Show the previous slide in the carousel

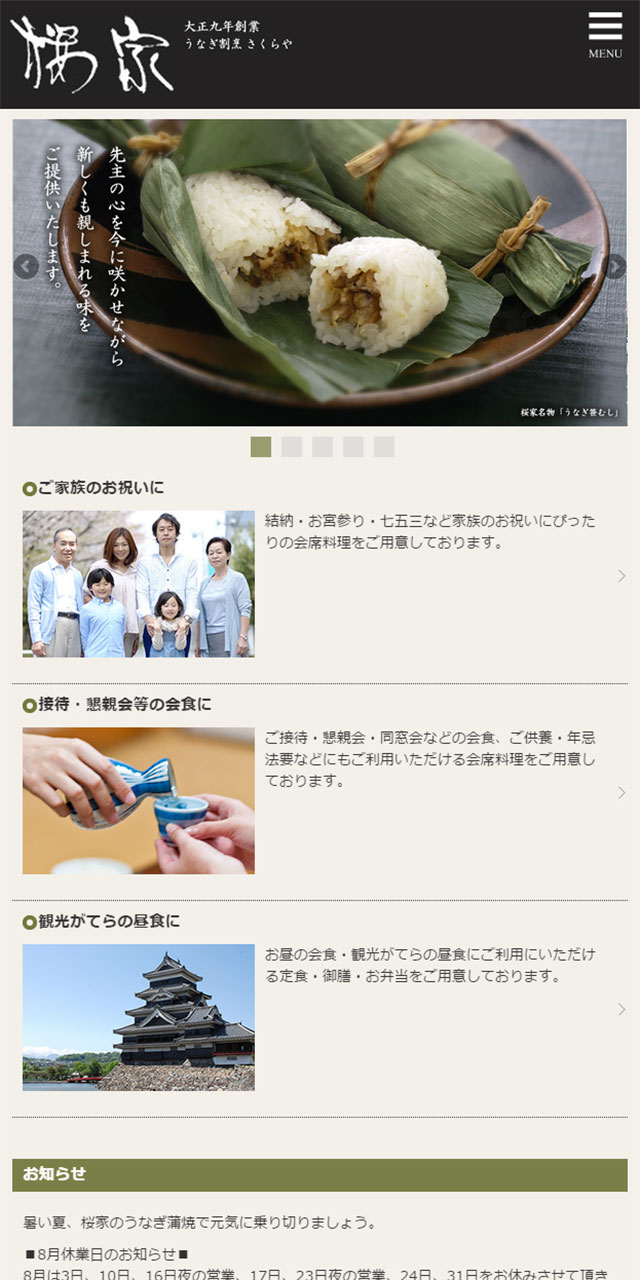[26, 267]
